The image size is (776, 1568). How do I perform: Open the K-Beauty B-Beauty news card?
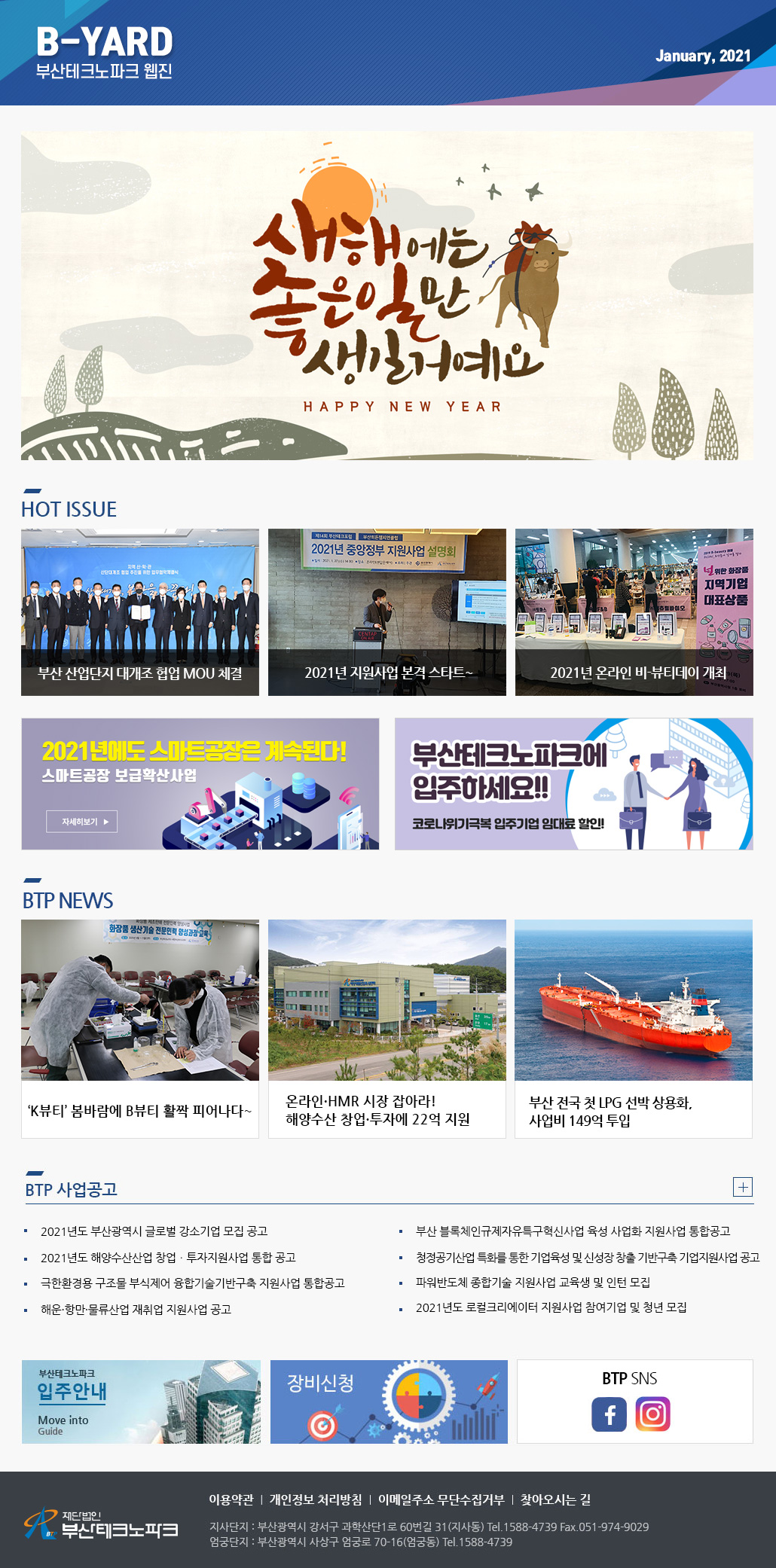point(140,1028)
